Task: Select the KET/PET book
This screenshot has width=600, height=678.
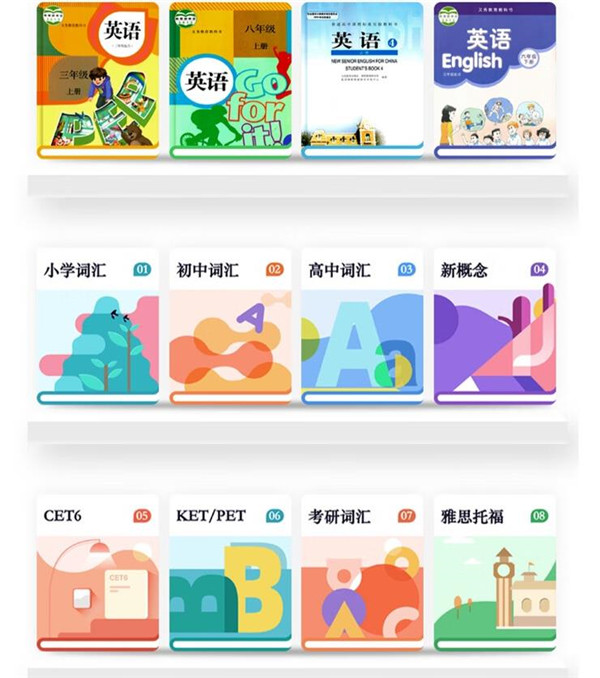Action: tap(230, 572)
